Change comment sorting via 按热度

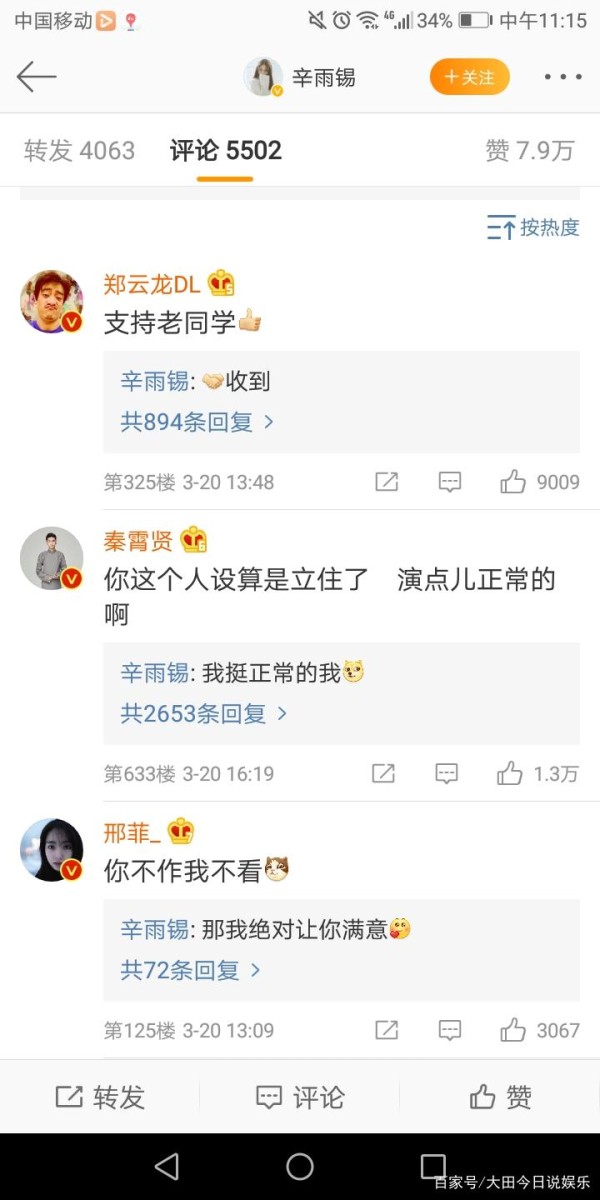point(533,227)
